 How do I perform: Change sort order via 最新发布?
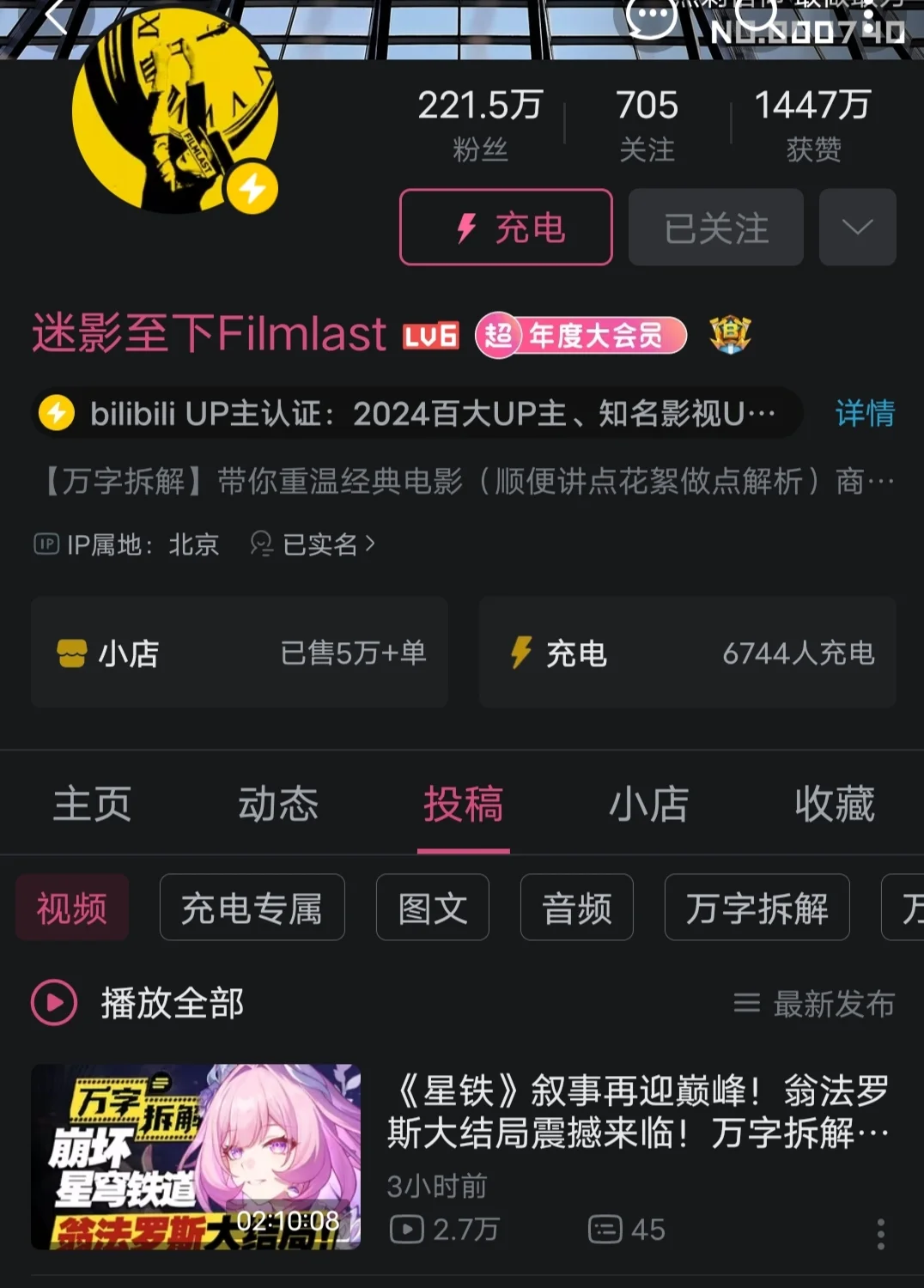click(814, 1003)
